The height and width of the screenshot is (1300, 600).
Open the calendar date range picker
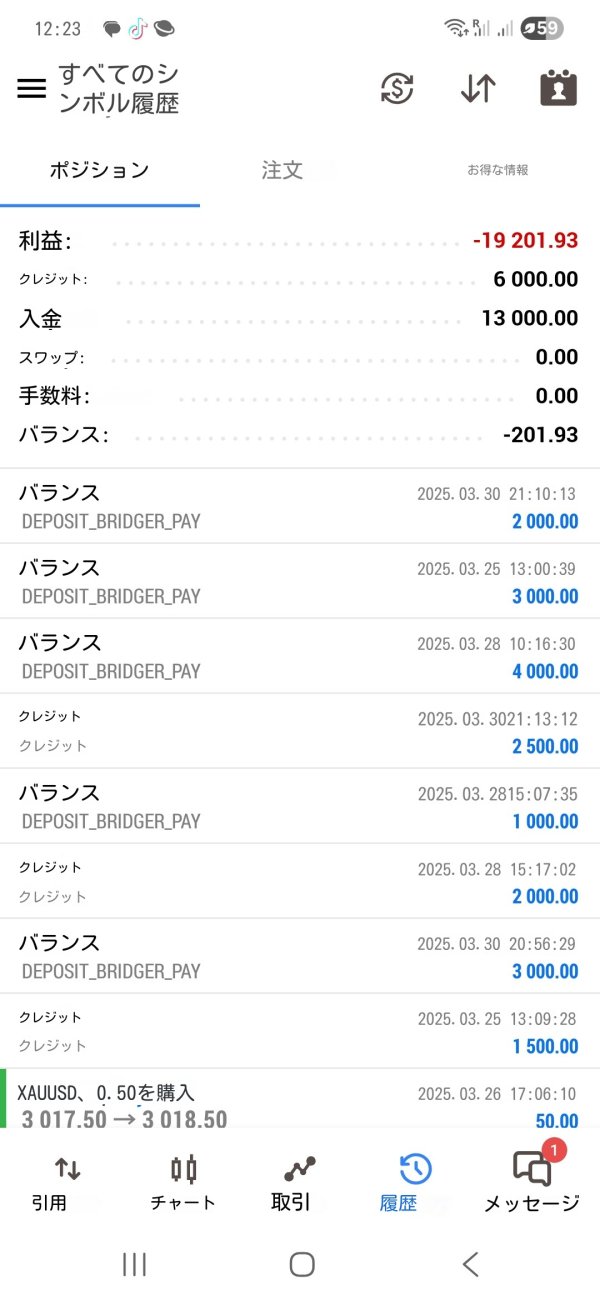click(558, 88)
